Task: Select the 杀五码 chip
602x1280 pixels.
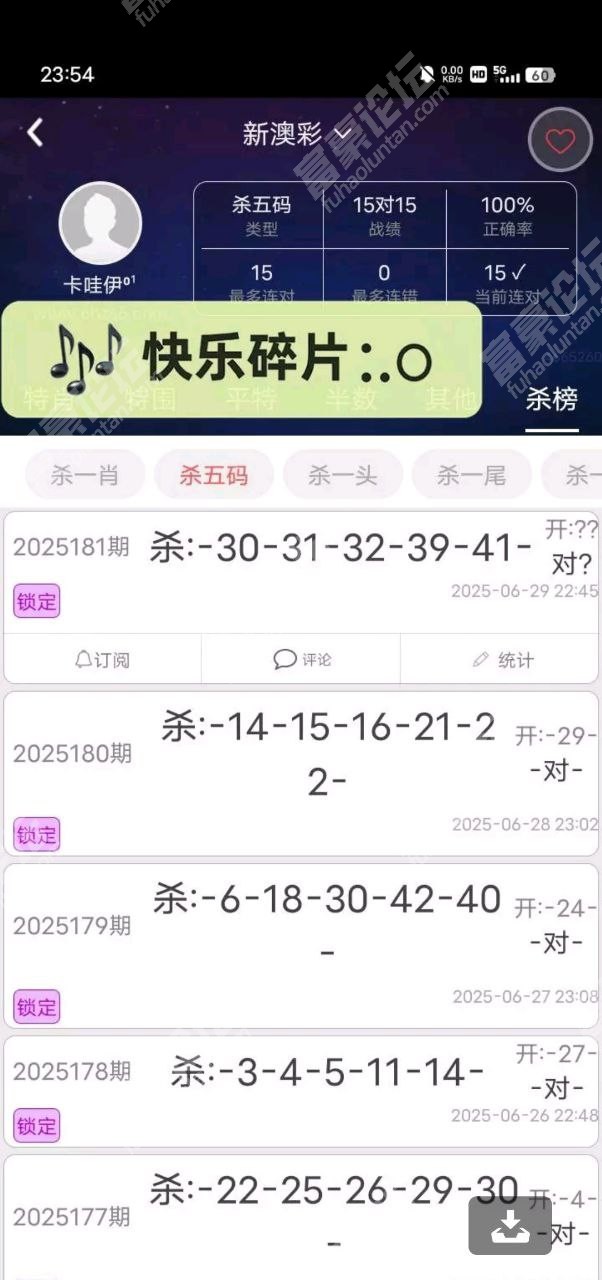Action: click(x=213, y=475)
